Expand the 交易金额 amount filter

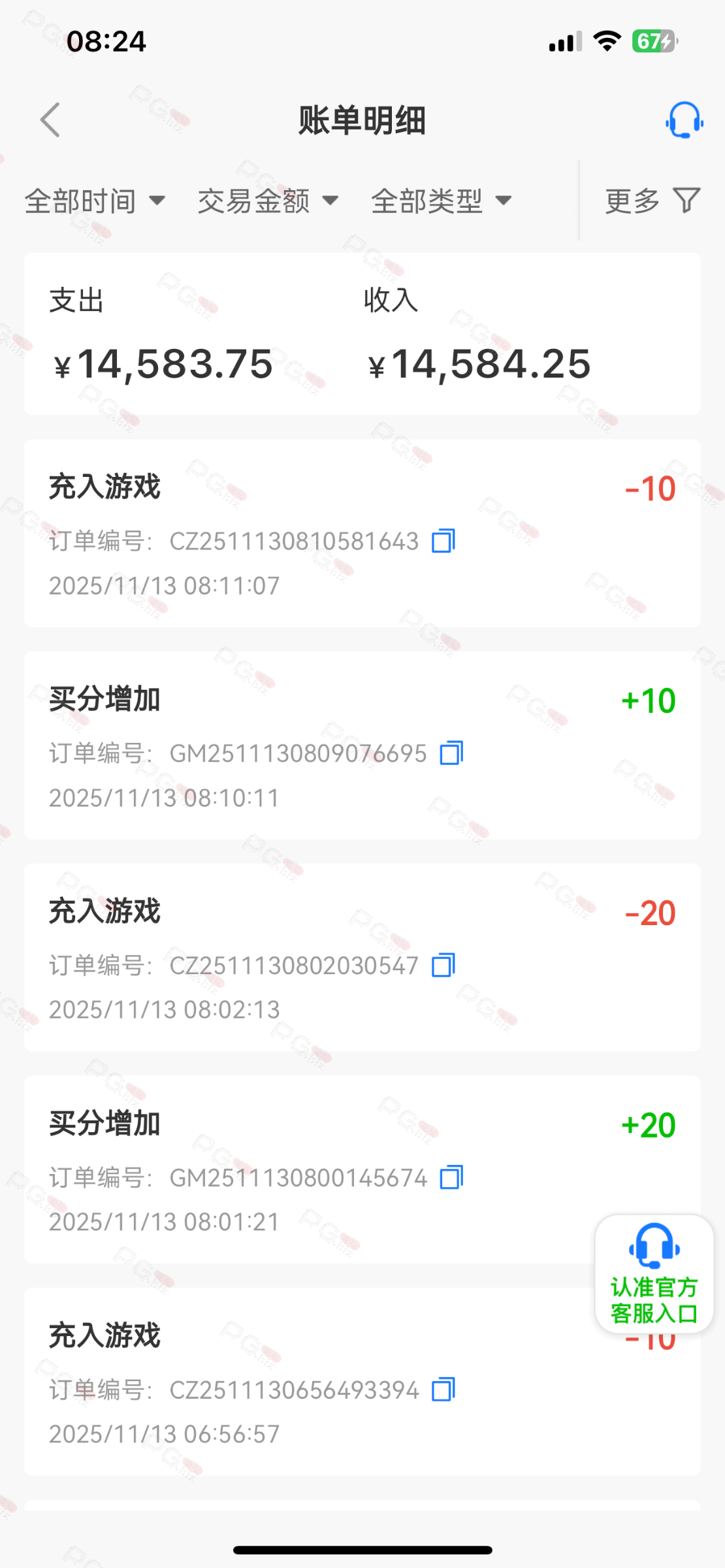coord(268,201)
